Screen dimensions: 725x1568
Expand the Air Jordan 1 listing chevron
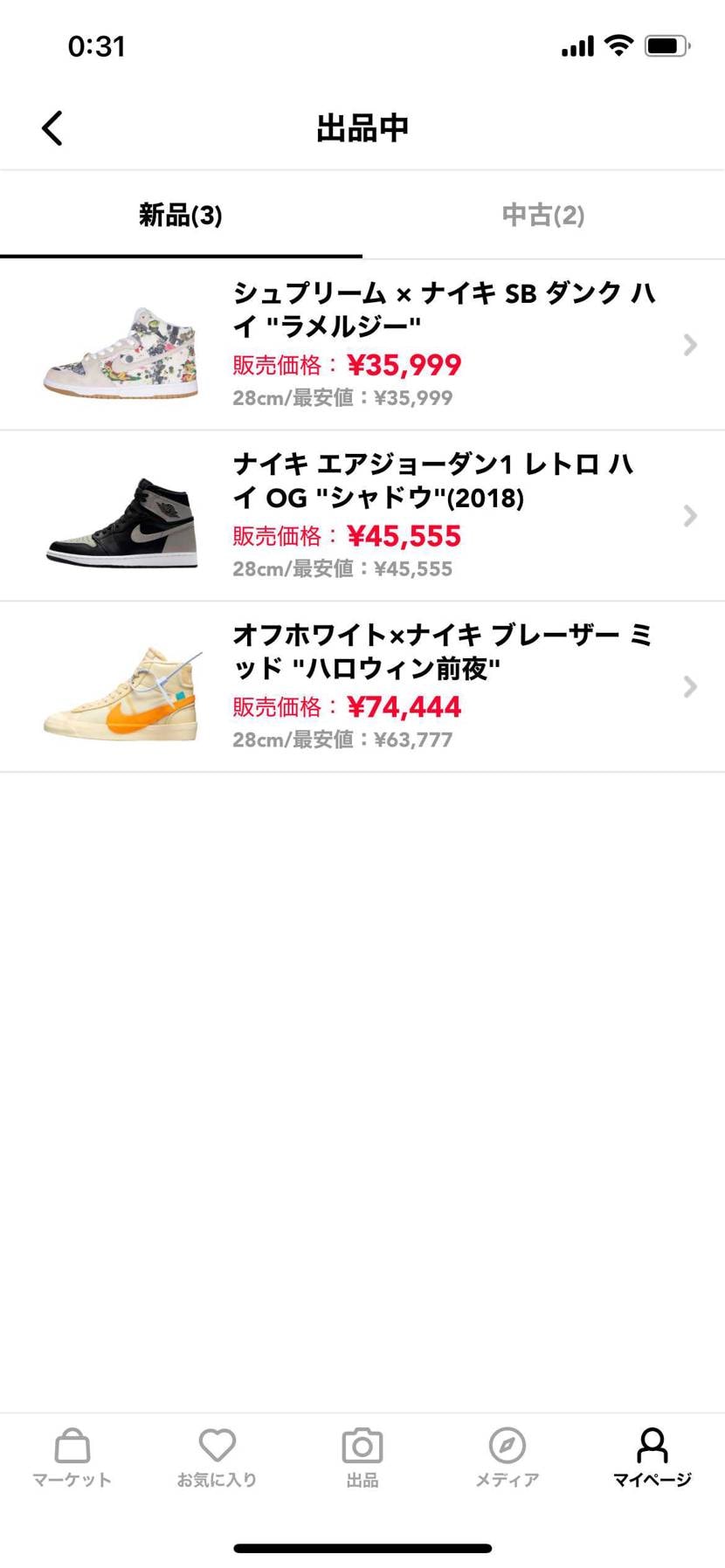690,516
